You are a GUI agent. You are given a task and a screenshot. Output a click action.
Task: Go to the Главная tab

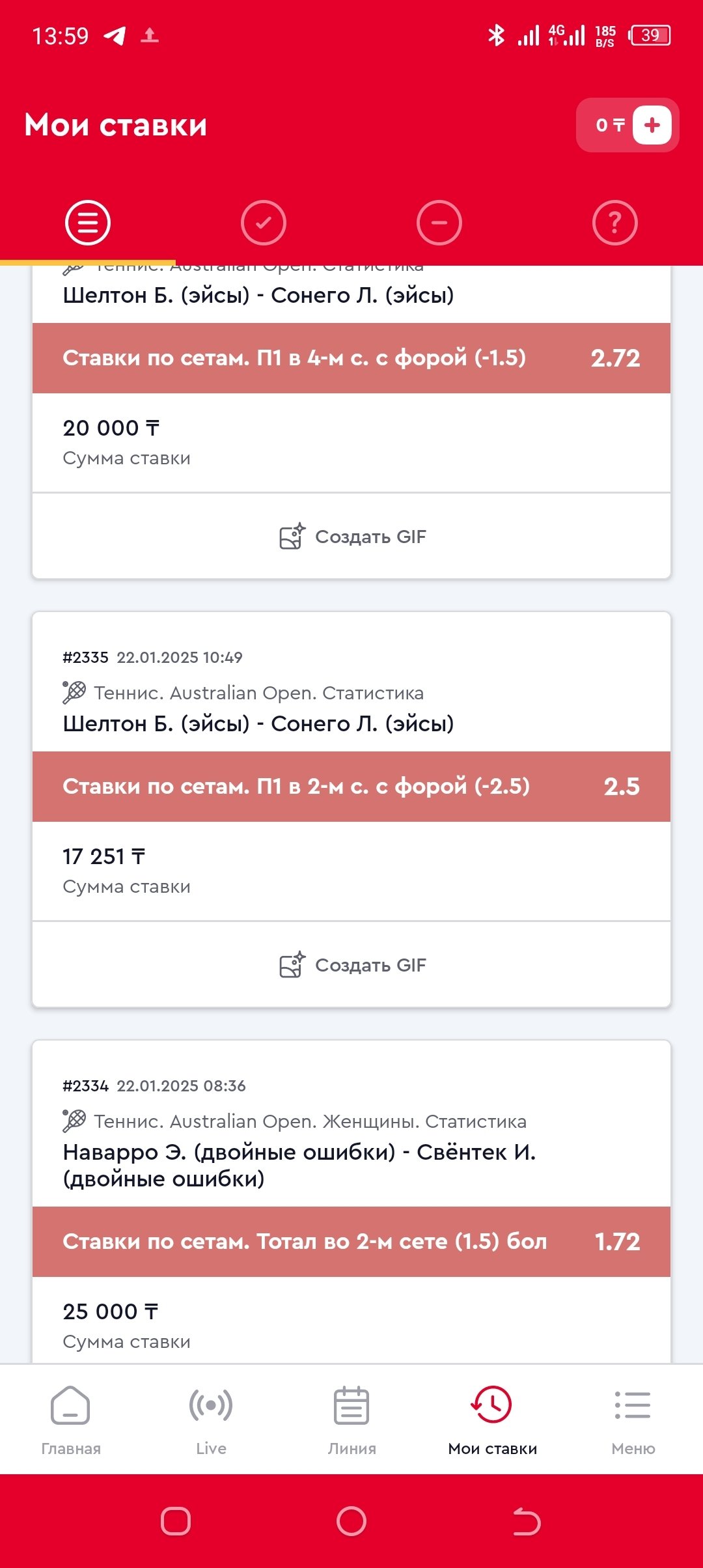tap(70, 1420)
